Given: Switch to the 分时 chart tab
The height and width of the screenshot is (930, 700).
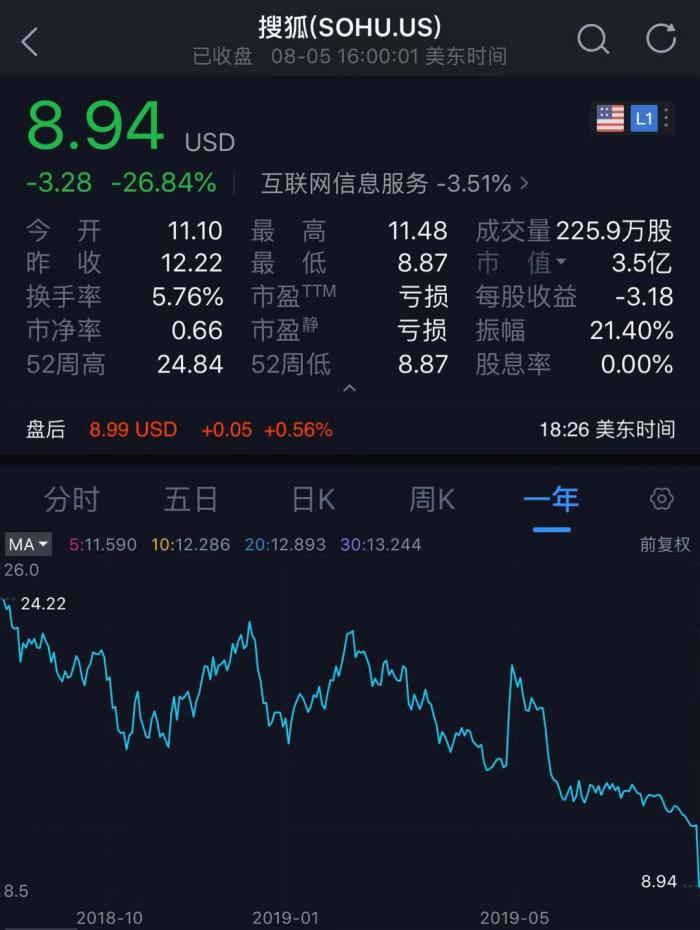Looking at the screenshot, I should pos(72,499).
